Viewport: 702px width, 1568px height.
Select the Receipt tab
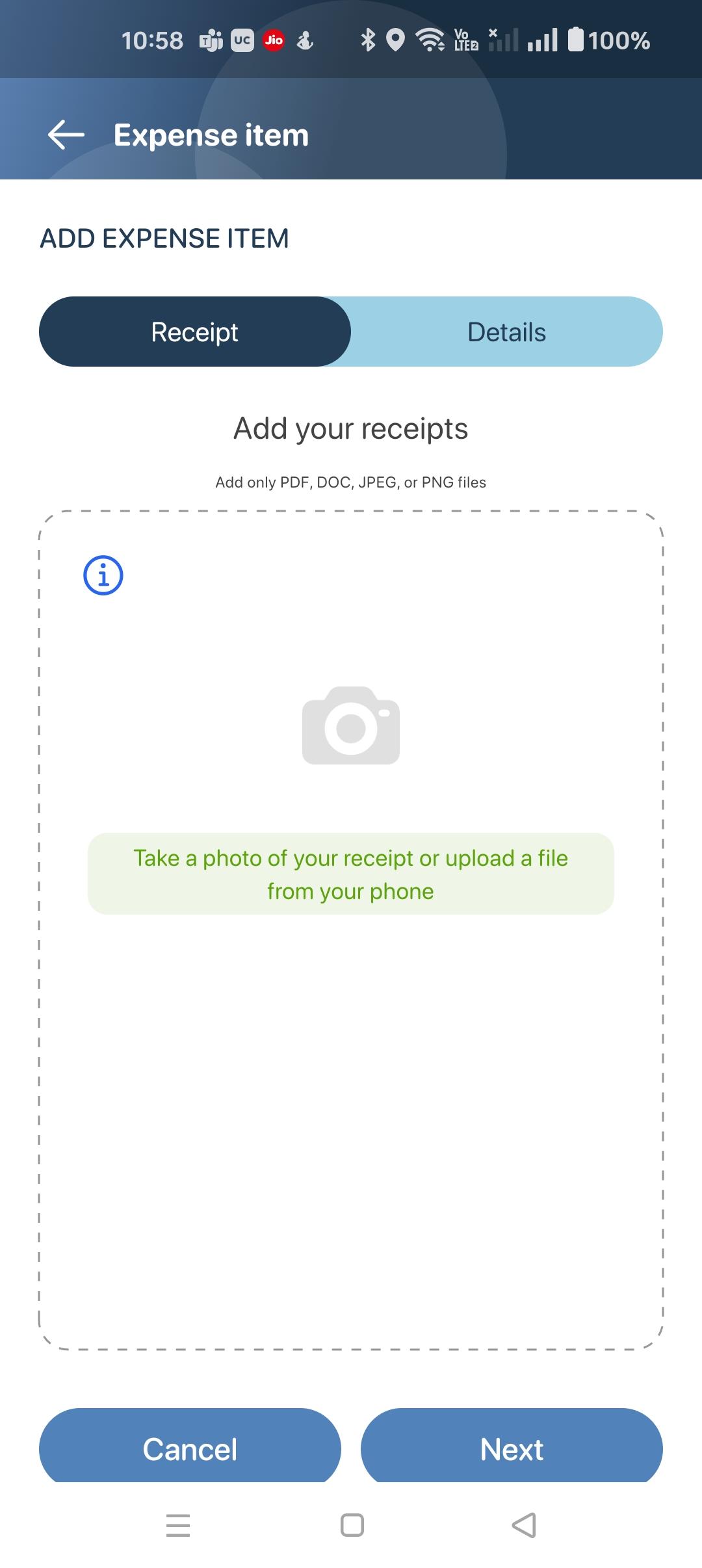pyautogui.click(x=195, y=332)
